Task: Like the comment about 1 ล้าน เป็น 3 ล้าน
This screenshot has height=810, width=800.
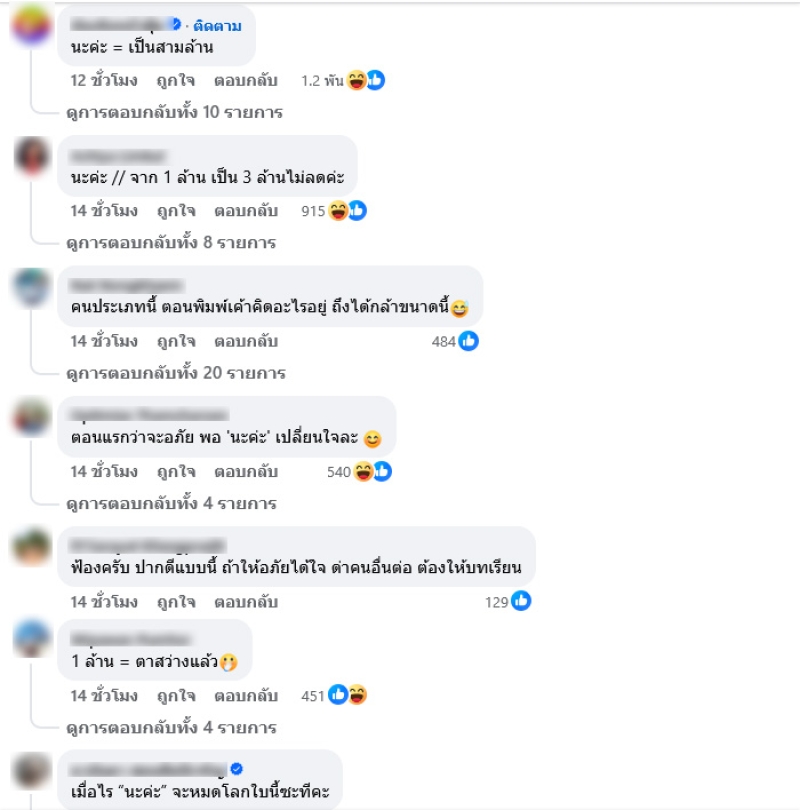Action: pos(175,210)
